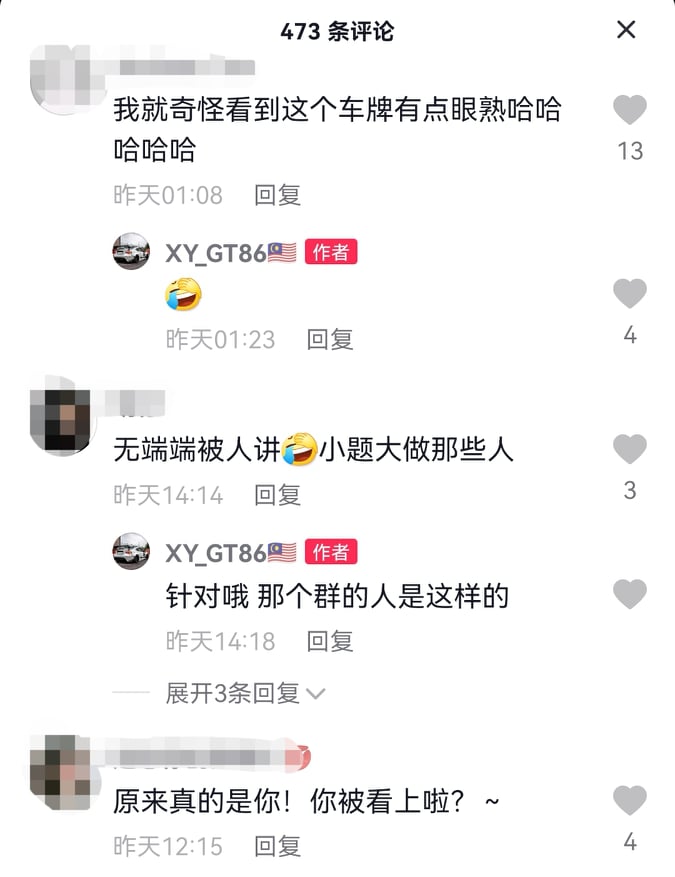Viewport: 675px width, 877px height.
Task: Like the author's laughing emoji reply
Action: pyautogui.click(x=629, y=294)
